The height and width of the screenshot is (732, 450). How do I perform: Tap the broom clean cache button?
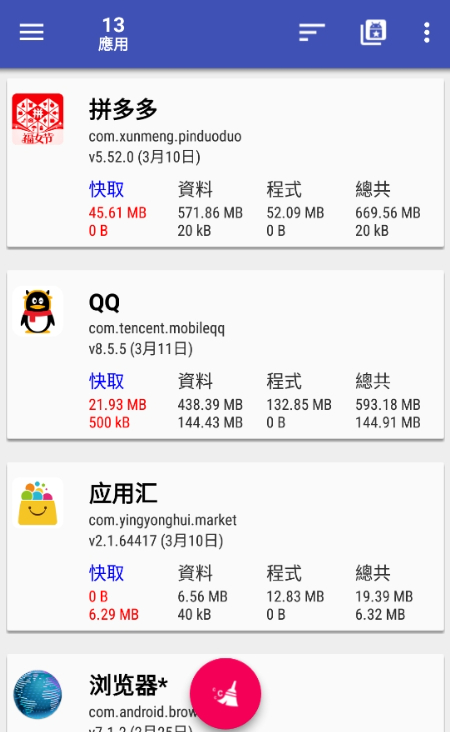(x=225, y=694)
